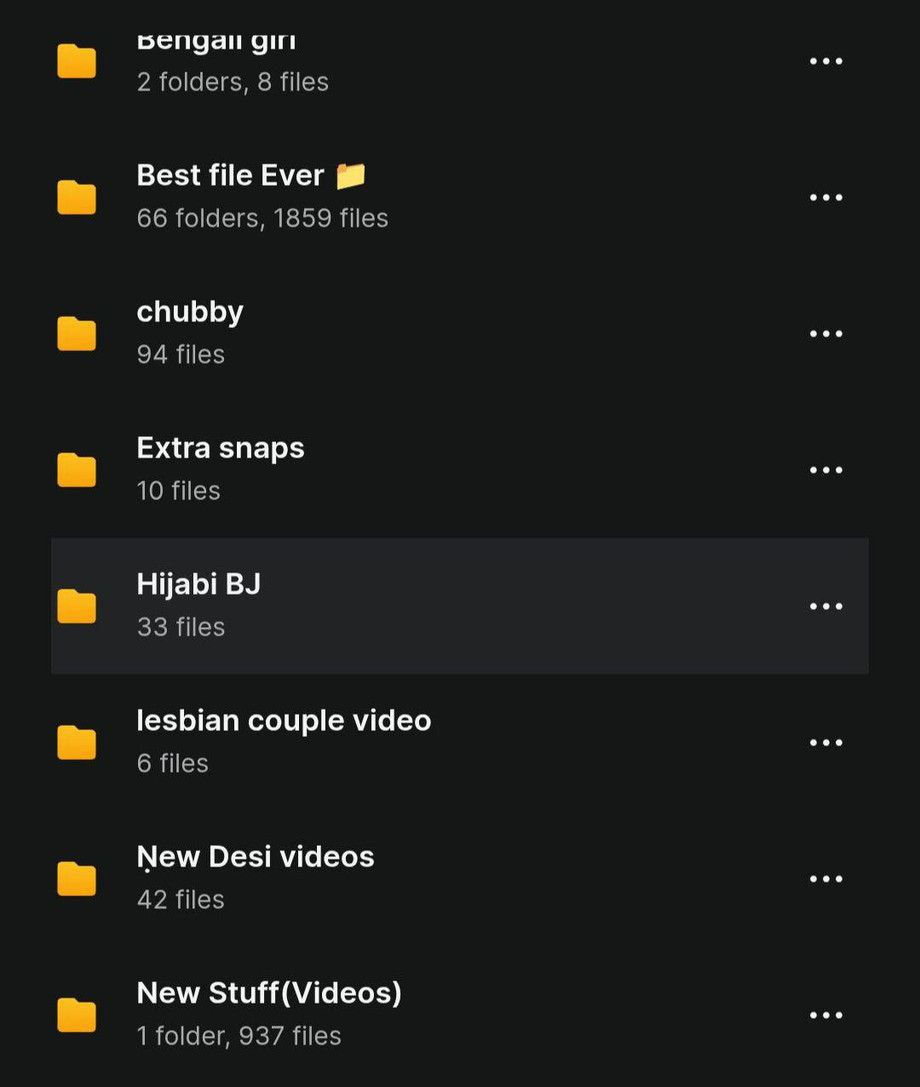Click the New Desi videos folder icon
The image size is (920, 1087).
pyautogui.click(x=76, y=877)
